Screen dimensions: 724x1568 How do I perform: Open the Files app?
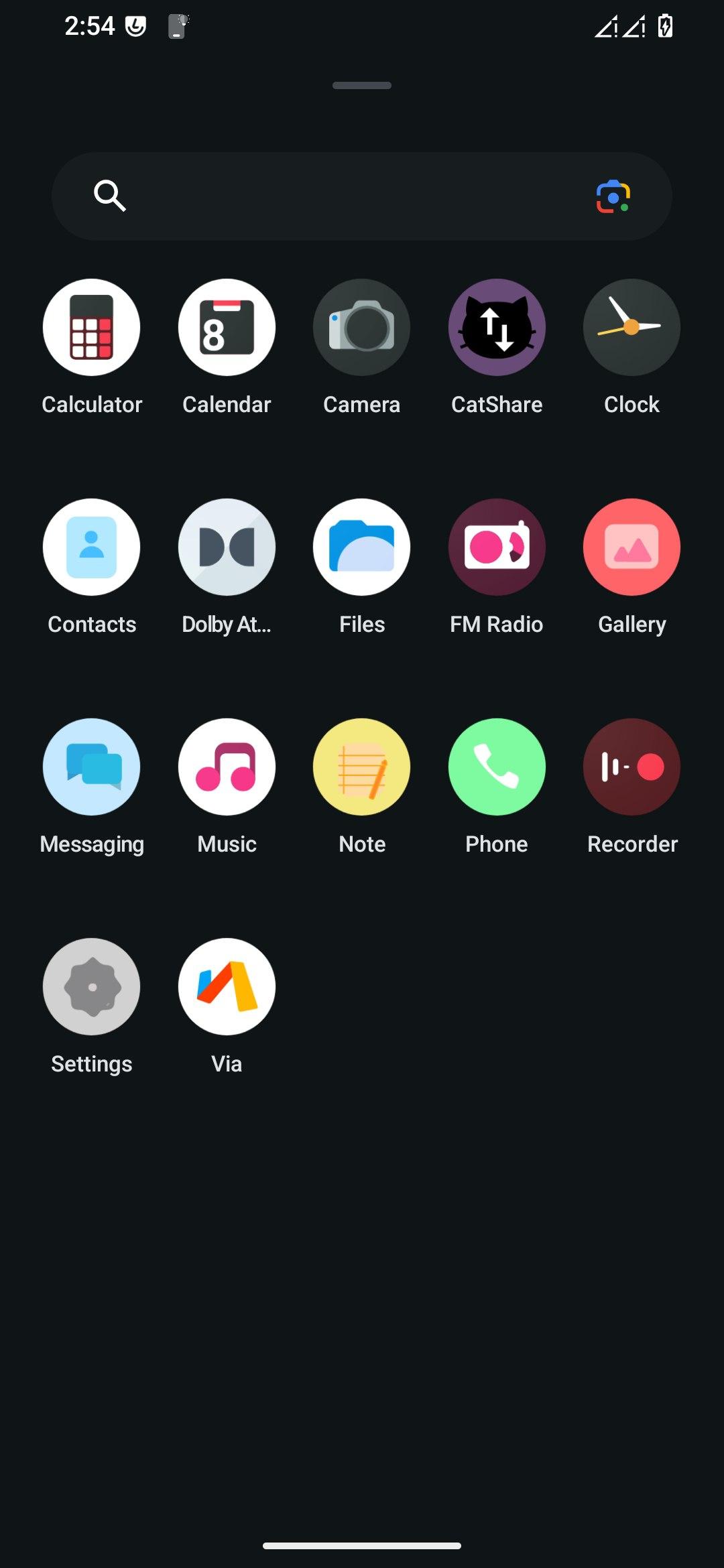362,547
